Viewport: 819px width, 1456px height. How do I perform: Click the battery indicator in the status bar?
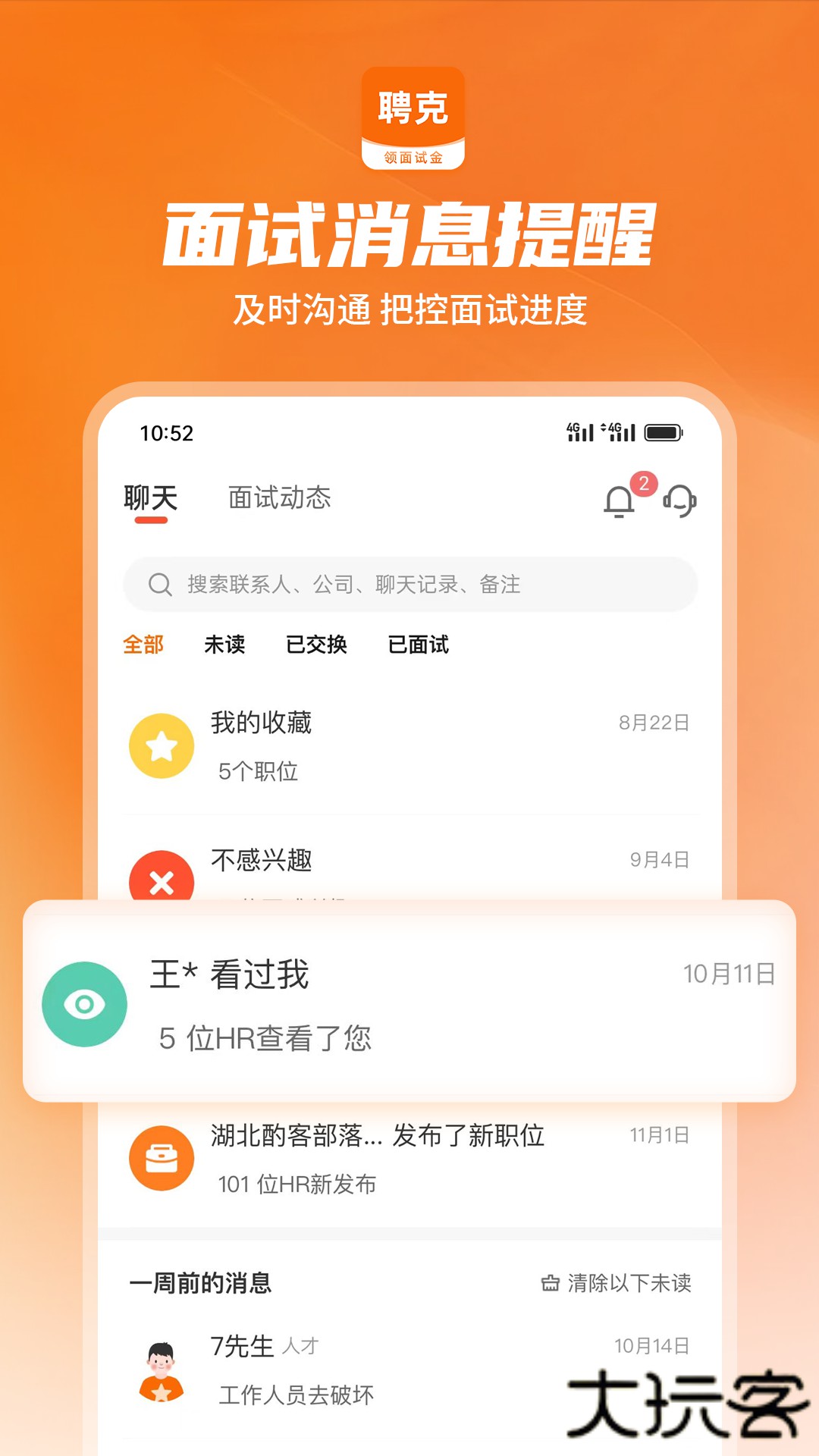point(664,432)
